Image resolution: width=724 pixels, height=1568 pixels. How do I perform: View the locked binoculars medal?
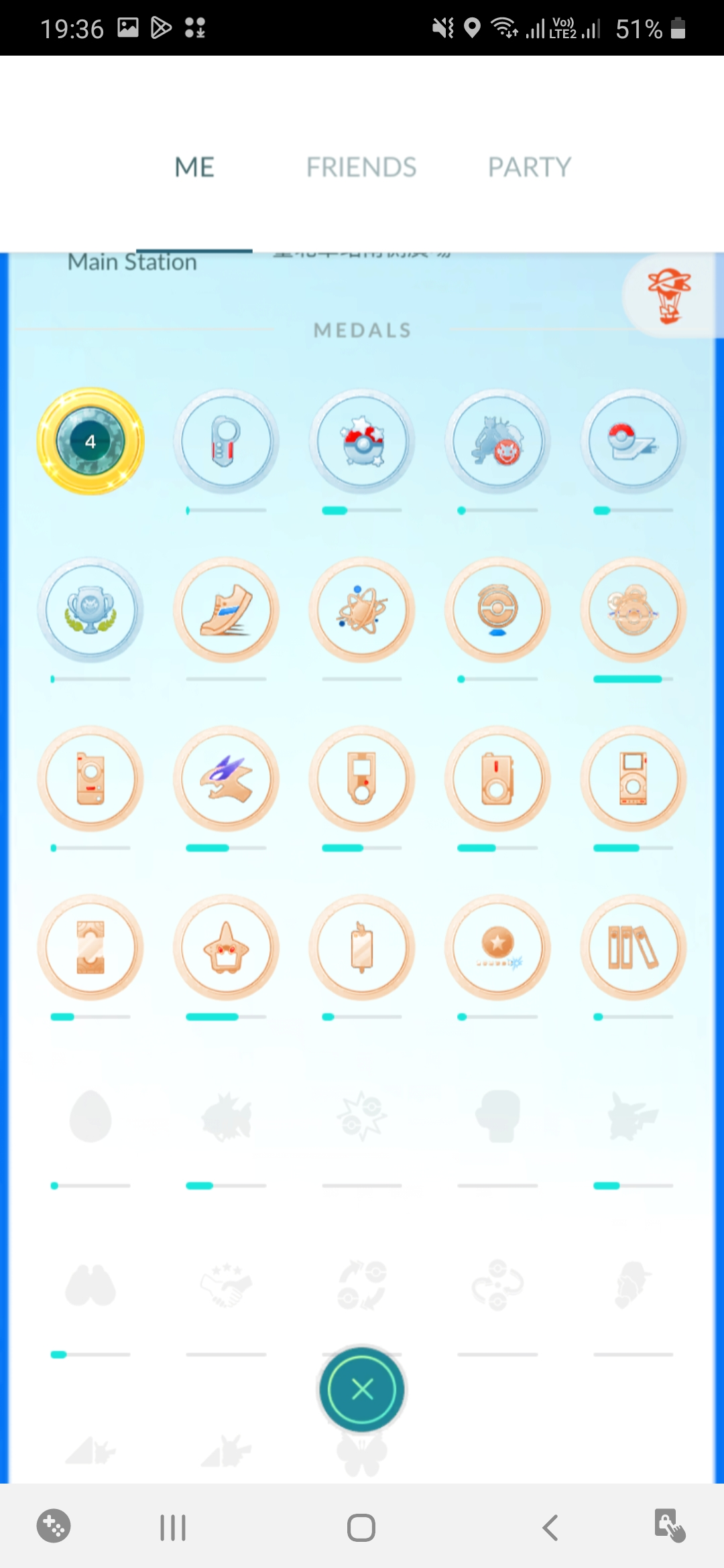(90, 1285)
